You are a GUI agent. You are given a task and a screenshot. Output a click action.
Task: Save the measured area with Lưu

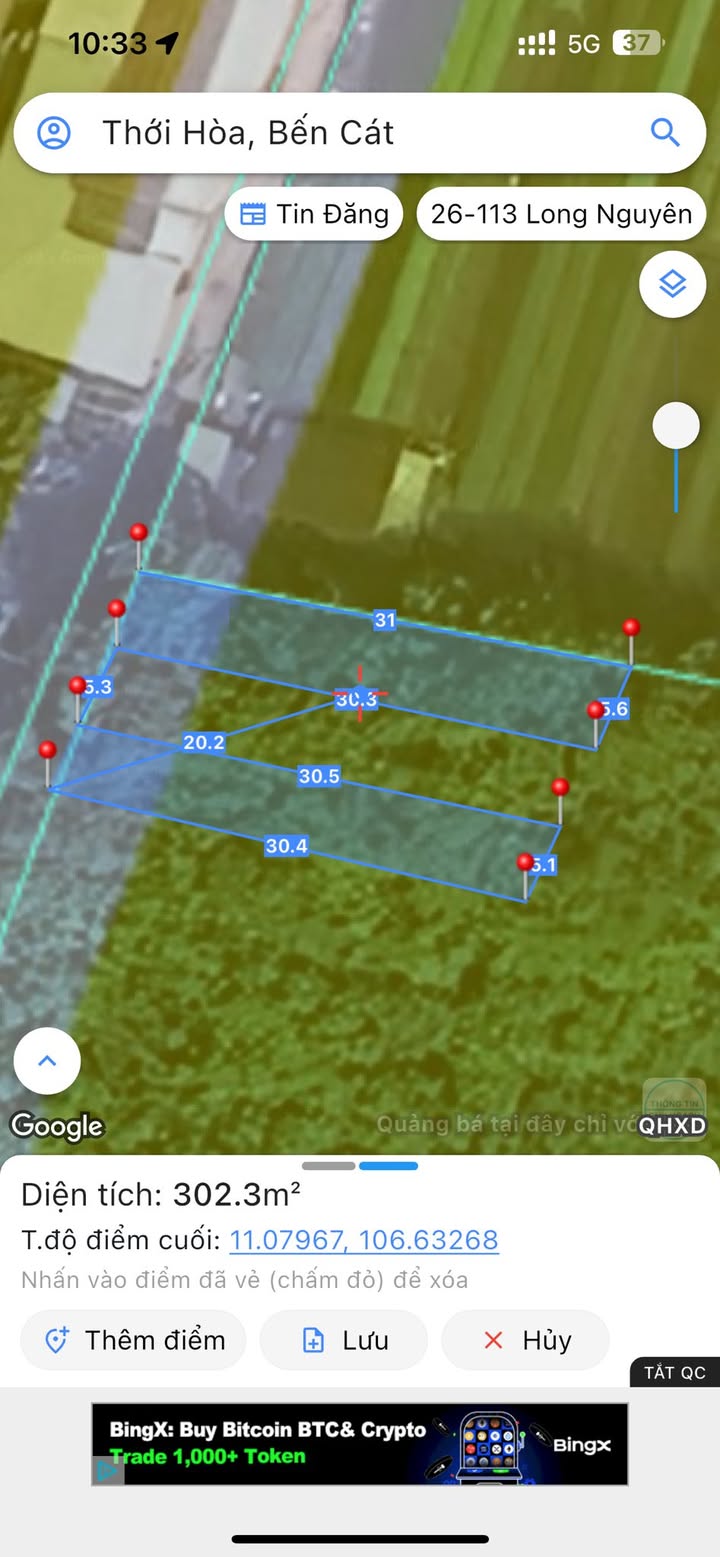343,1340
